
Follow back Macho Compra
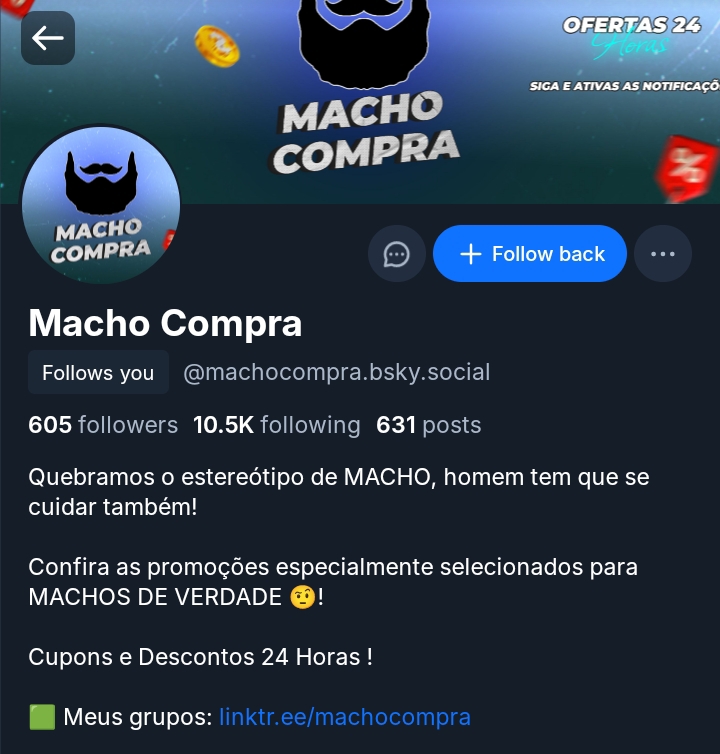click(530, 254)
